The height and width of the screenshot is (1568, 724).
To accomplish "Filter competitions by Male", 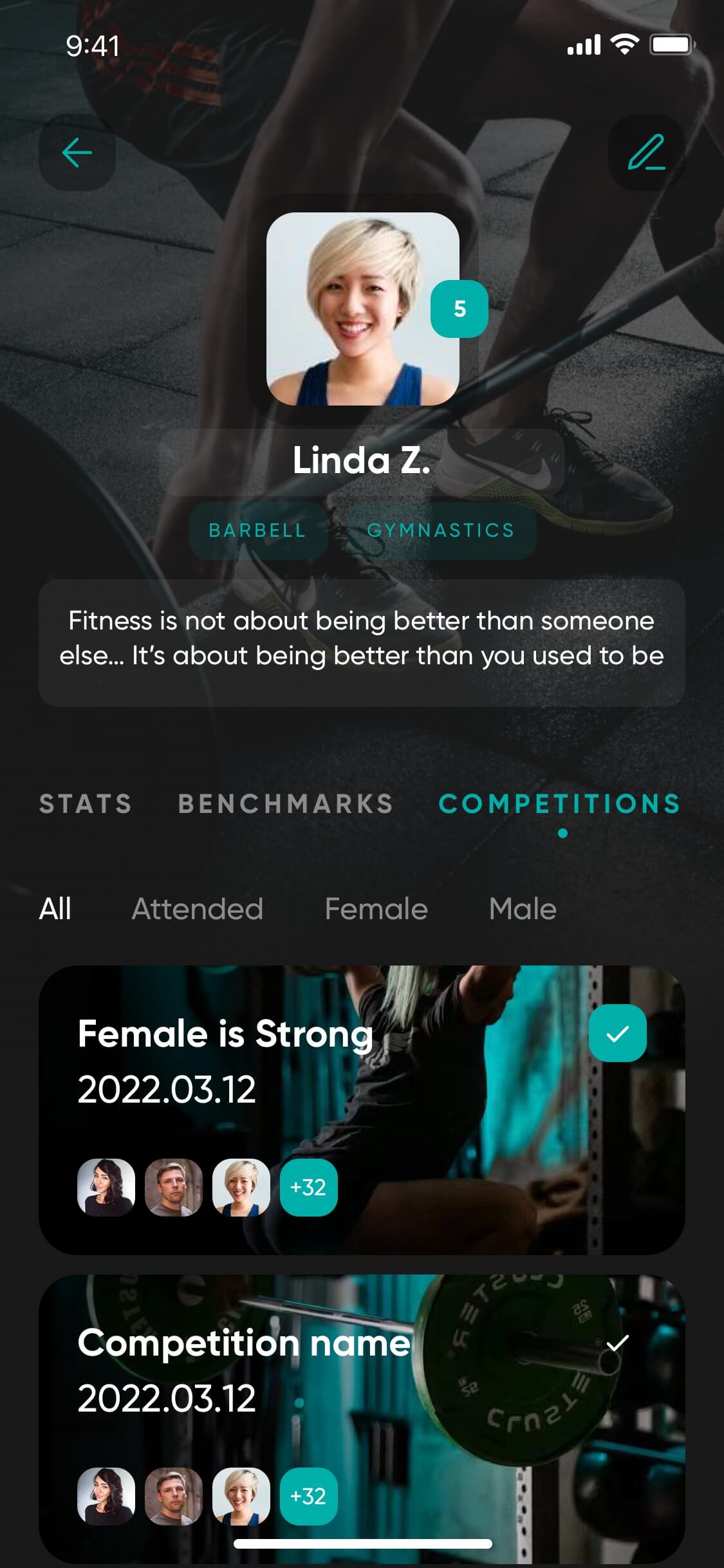I will [x=523, y=909].
